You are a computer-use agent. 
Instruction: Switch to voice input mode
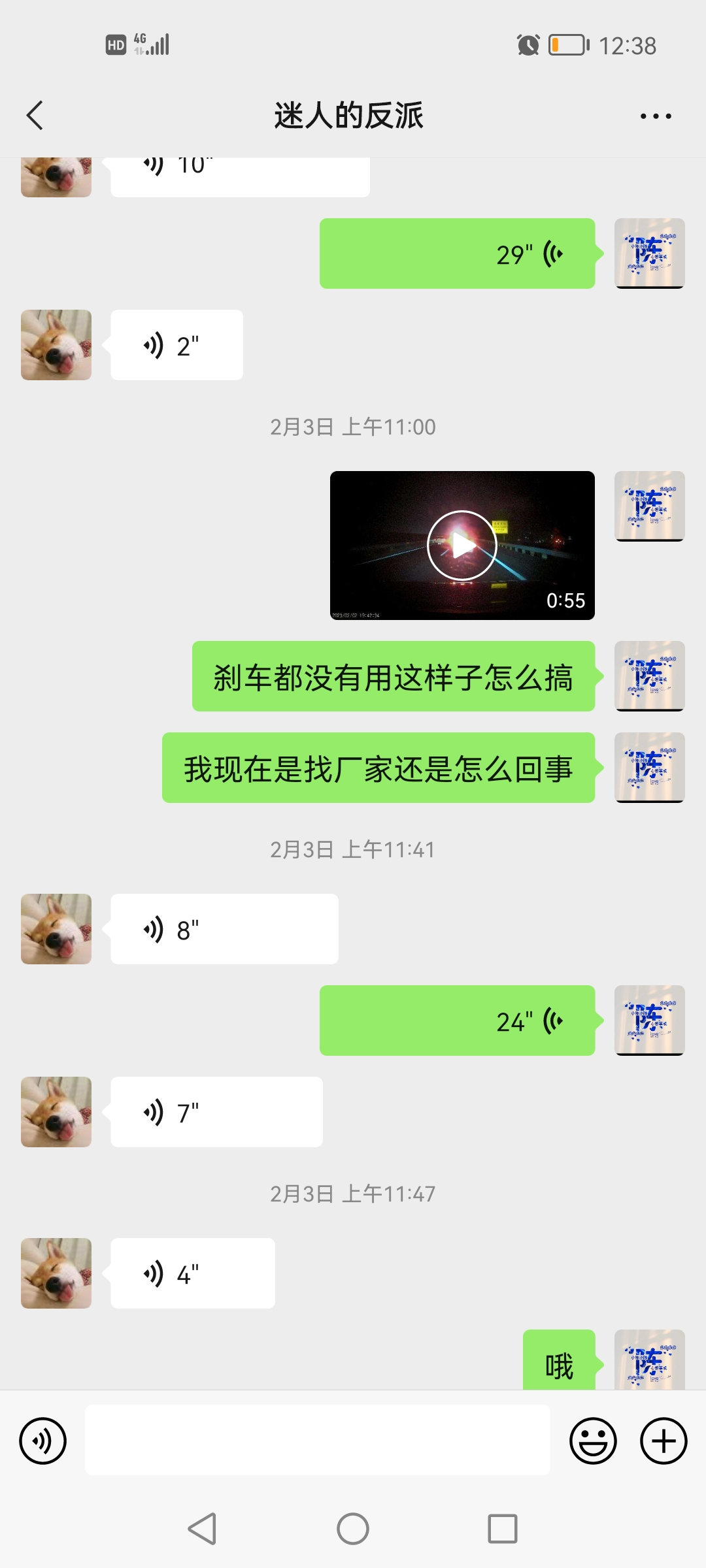click(43, 1441)
